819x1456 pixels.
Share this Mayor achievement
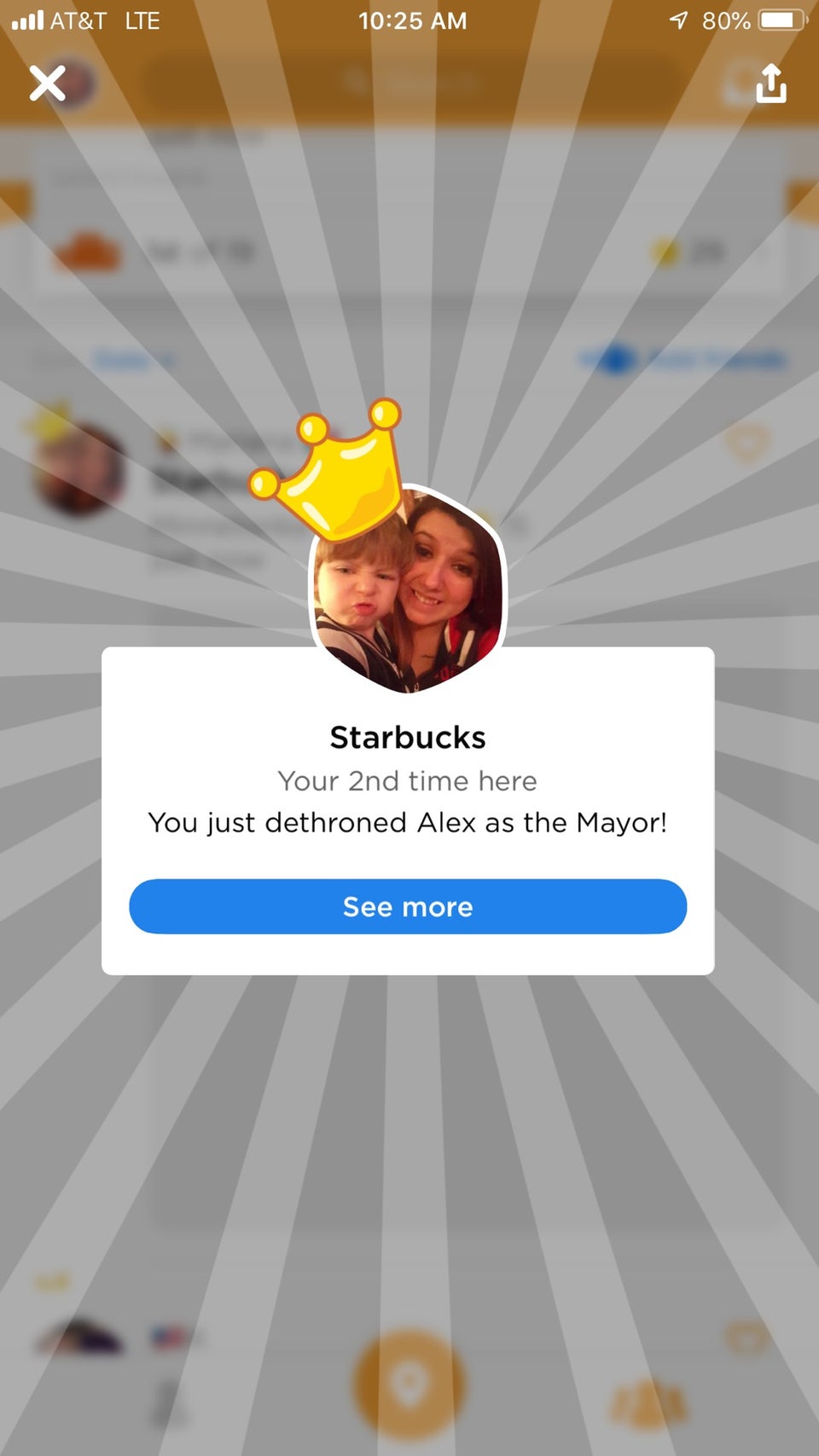771,83
